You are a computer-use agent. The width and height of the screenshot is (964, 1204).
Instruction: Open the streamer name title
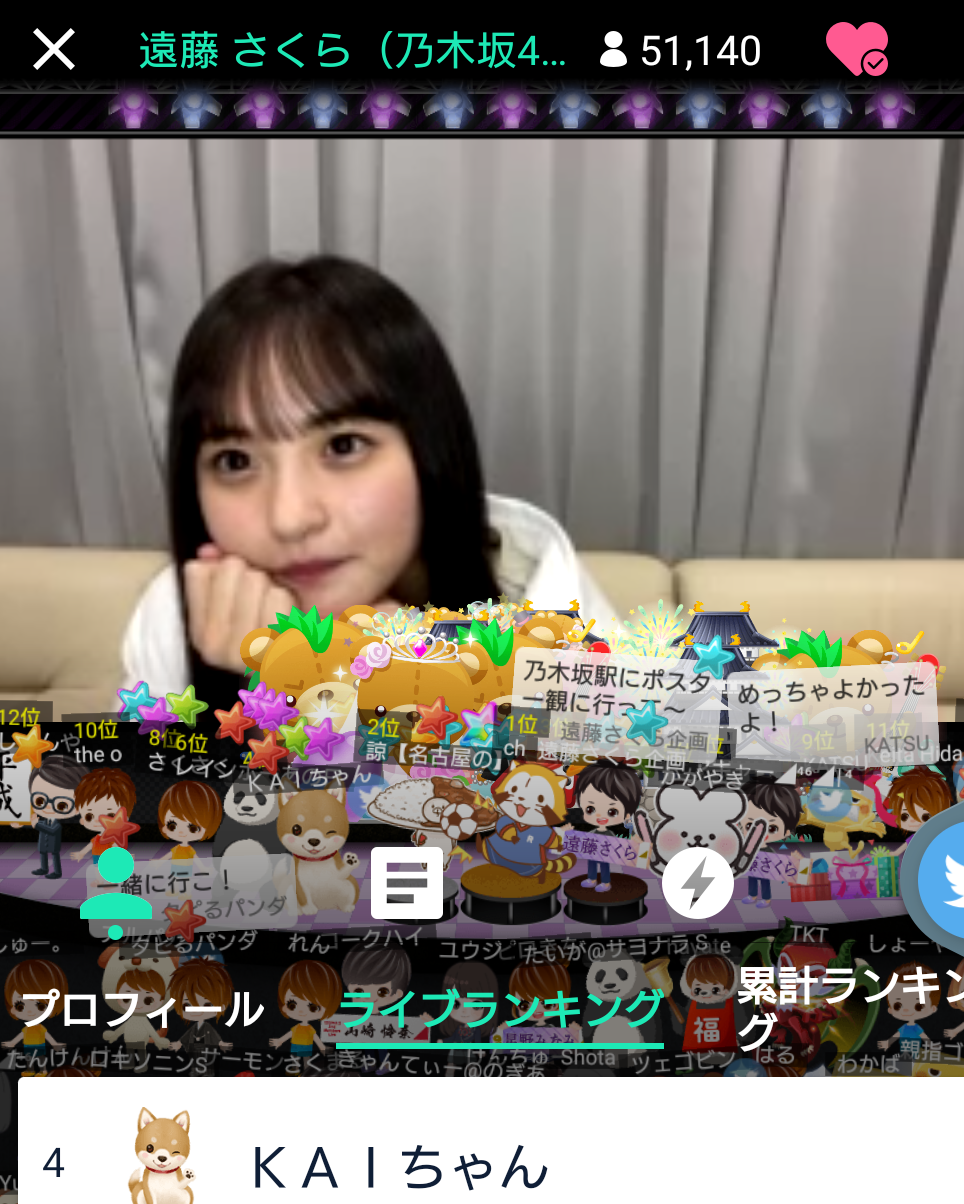pos(352,50)
